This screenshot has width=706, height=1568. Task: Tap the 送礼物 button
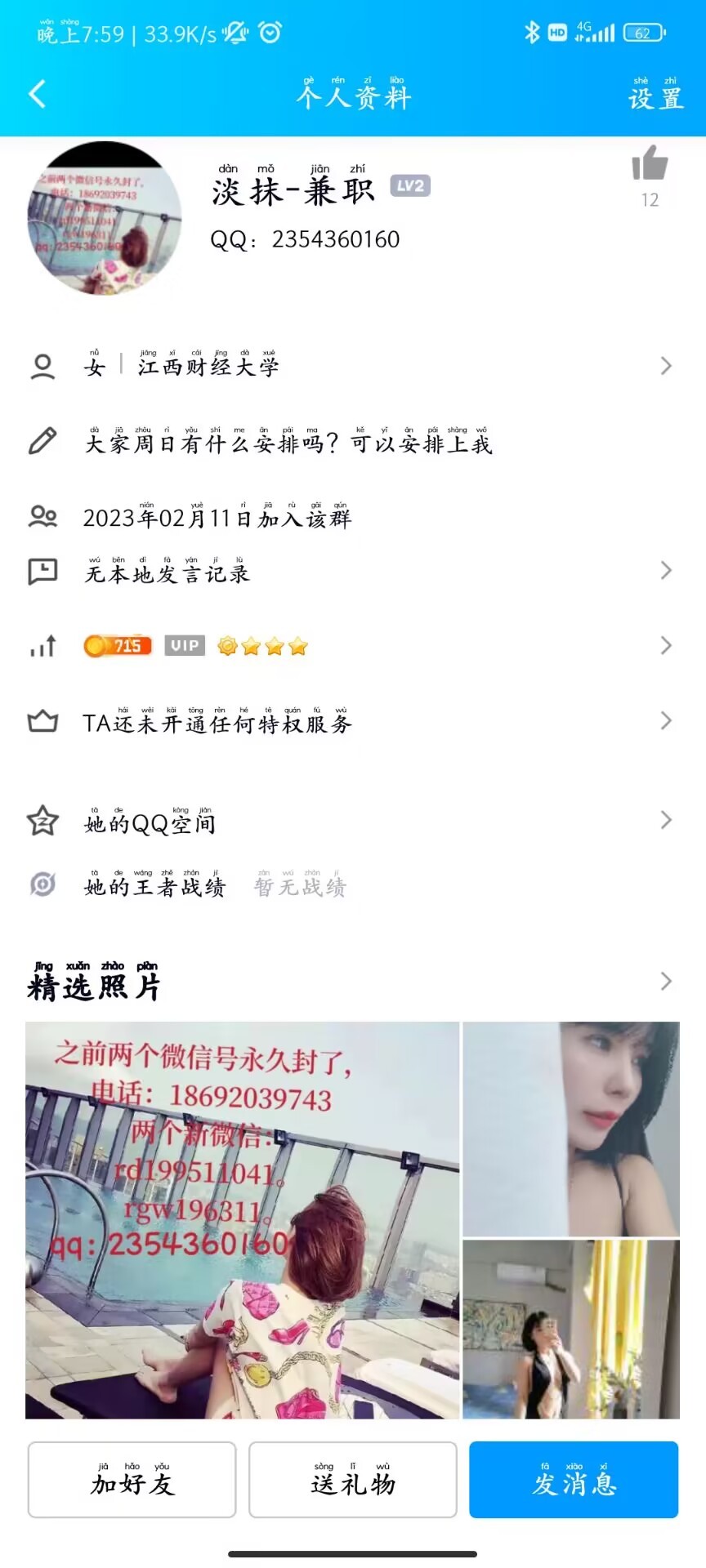[x=352, y=1480]
